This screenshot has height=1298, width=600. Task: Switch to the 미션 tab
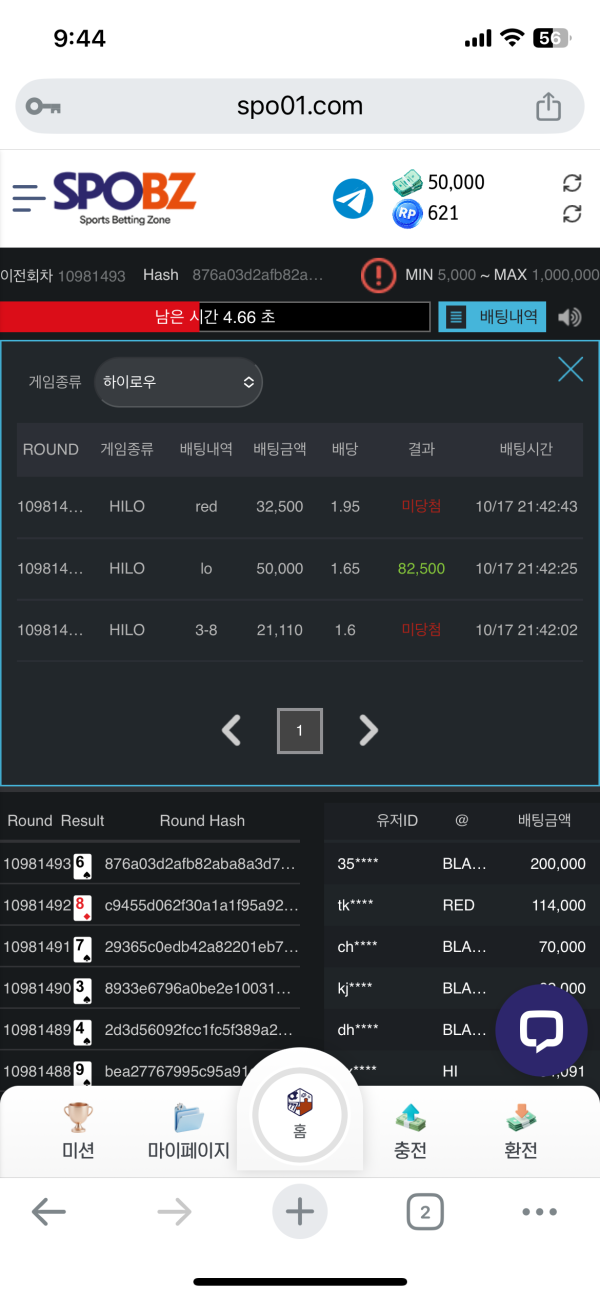point(78,1130)
